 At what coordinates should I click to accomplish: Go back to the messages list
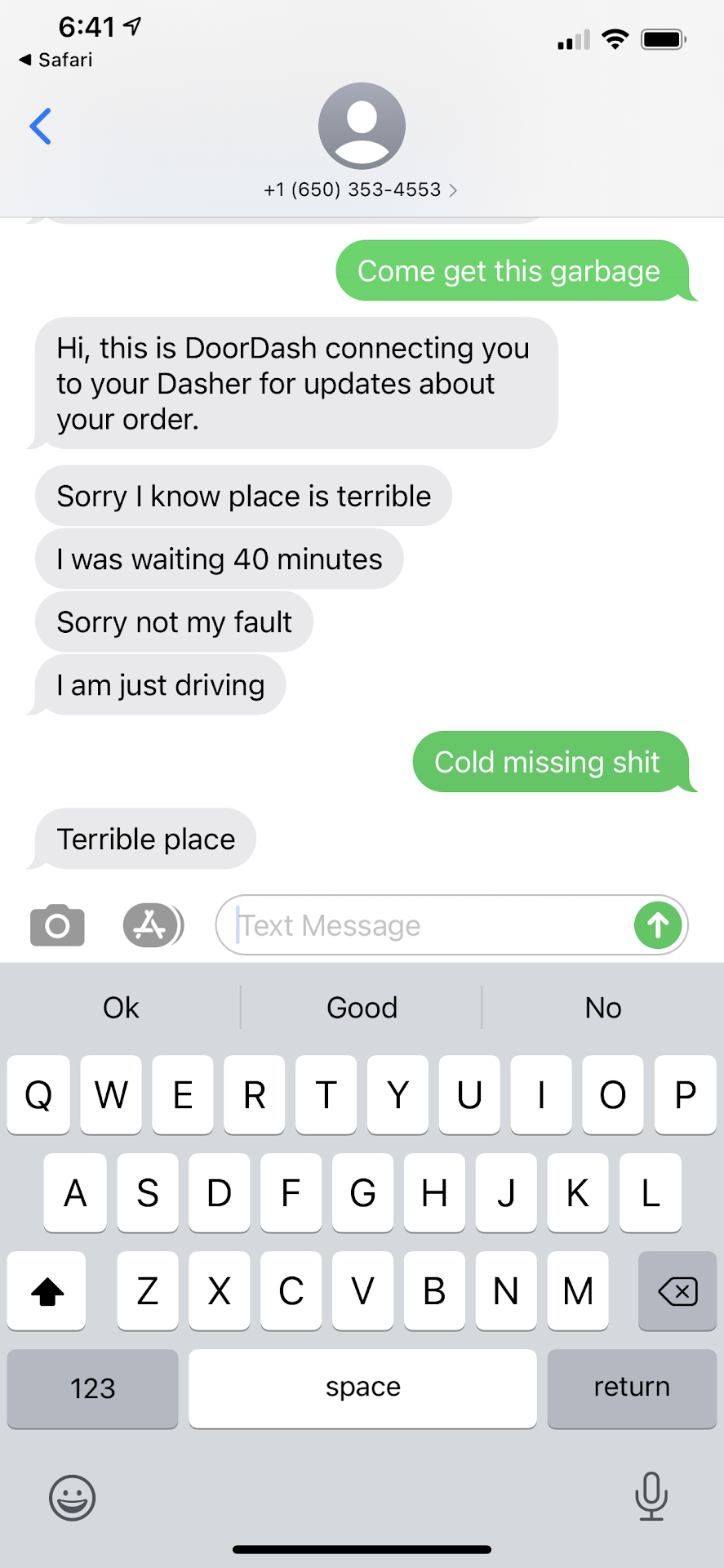40,127
